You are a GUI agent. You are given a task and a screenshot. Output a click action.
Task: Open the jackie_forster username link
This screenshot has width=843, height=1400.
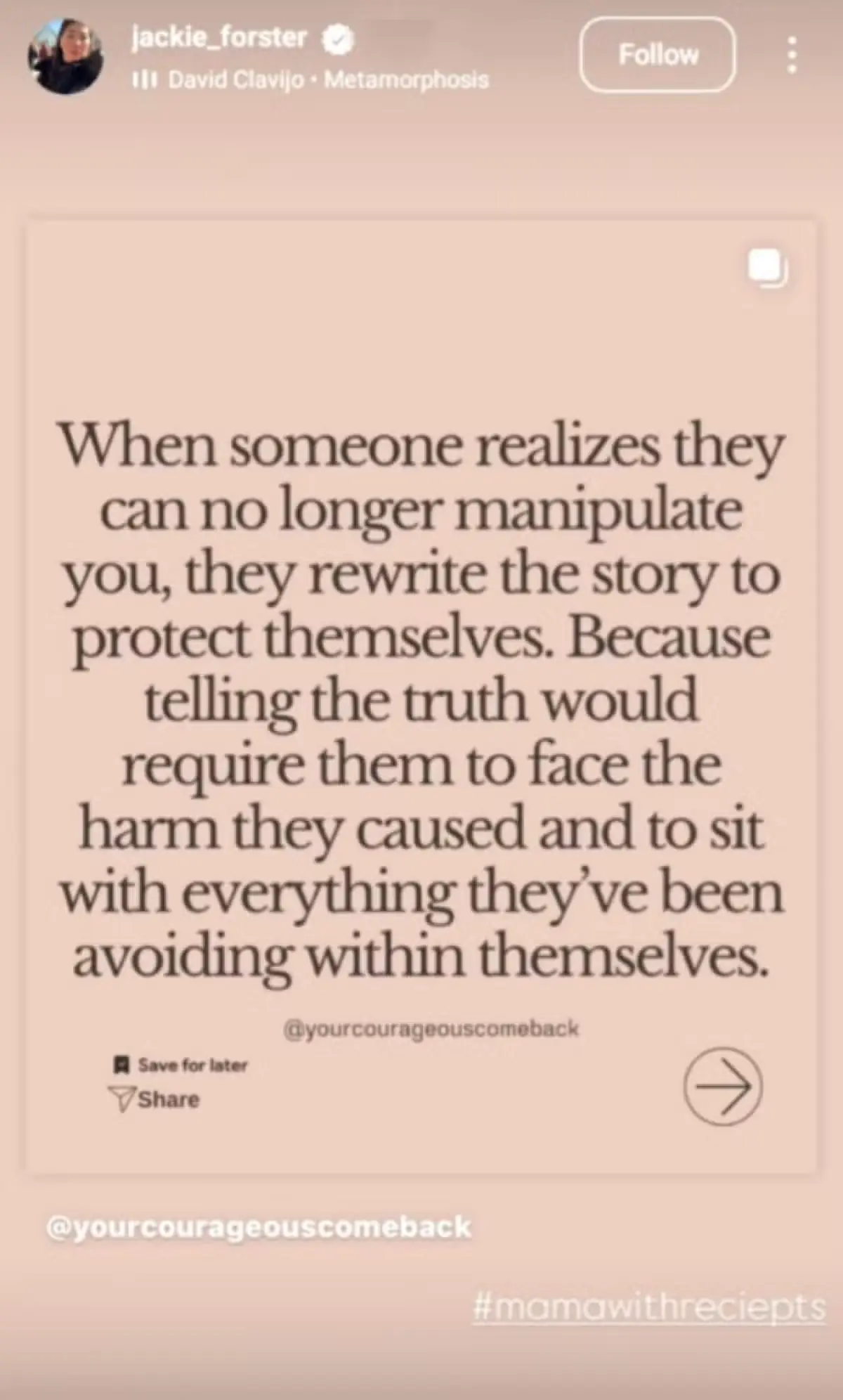(x=220, y=37)
